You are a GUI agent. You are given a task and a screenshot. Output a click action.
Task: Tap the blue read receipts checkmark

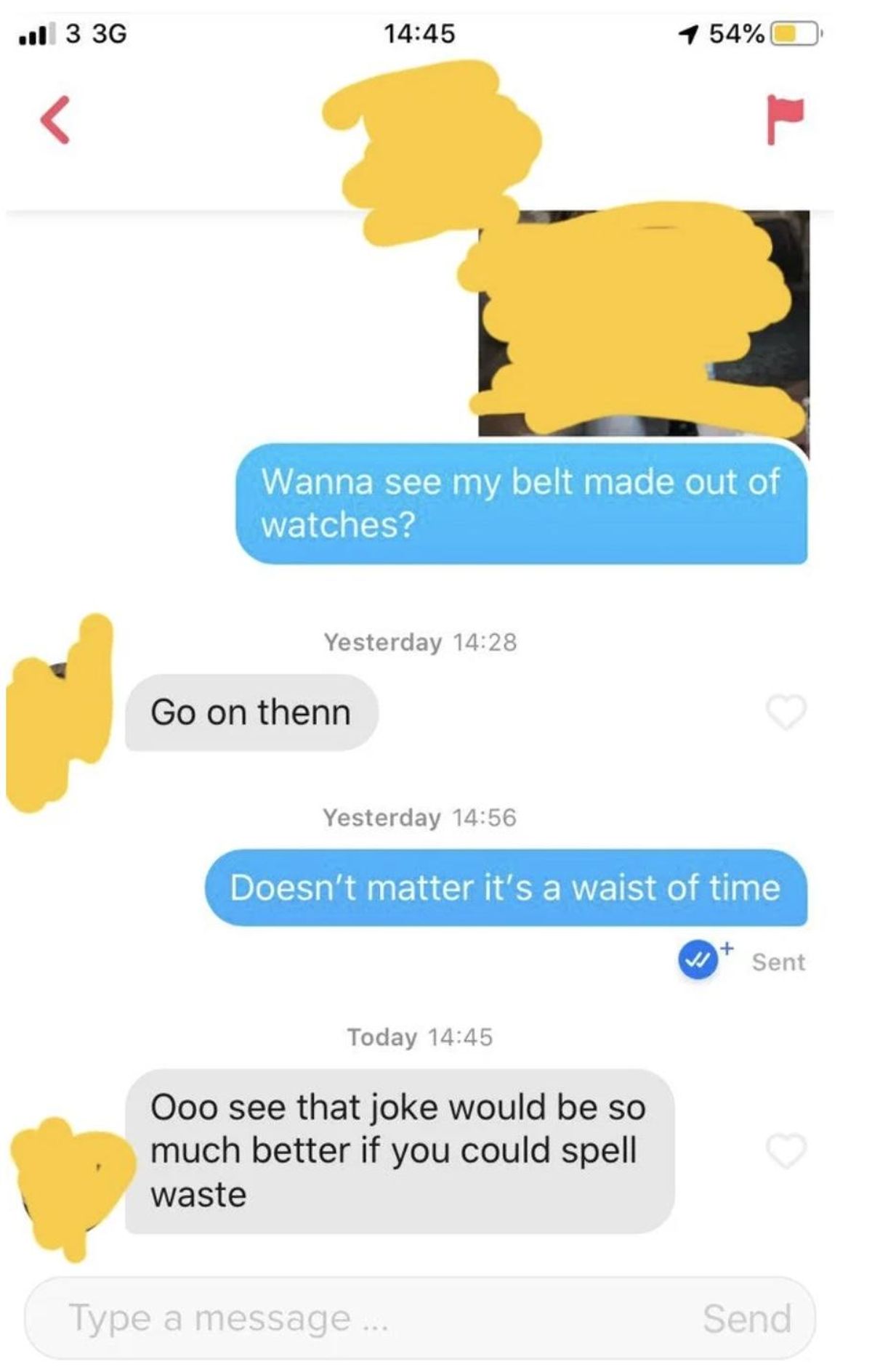(x=698, y=960)
